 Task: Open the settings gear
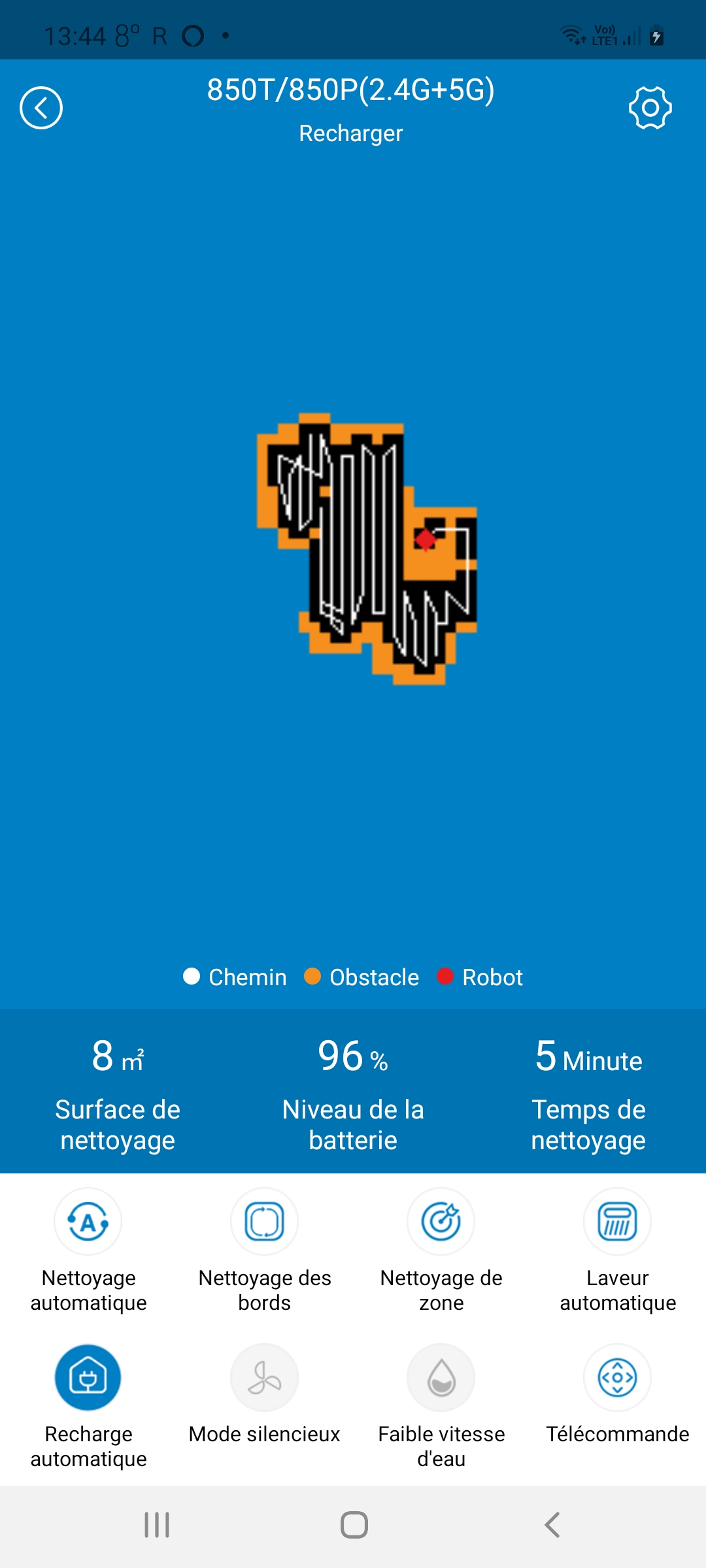(650, 108)
